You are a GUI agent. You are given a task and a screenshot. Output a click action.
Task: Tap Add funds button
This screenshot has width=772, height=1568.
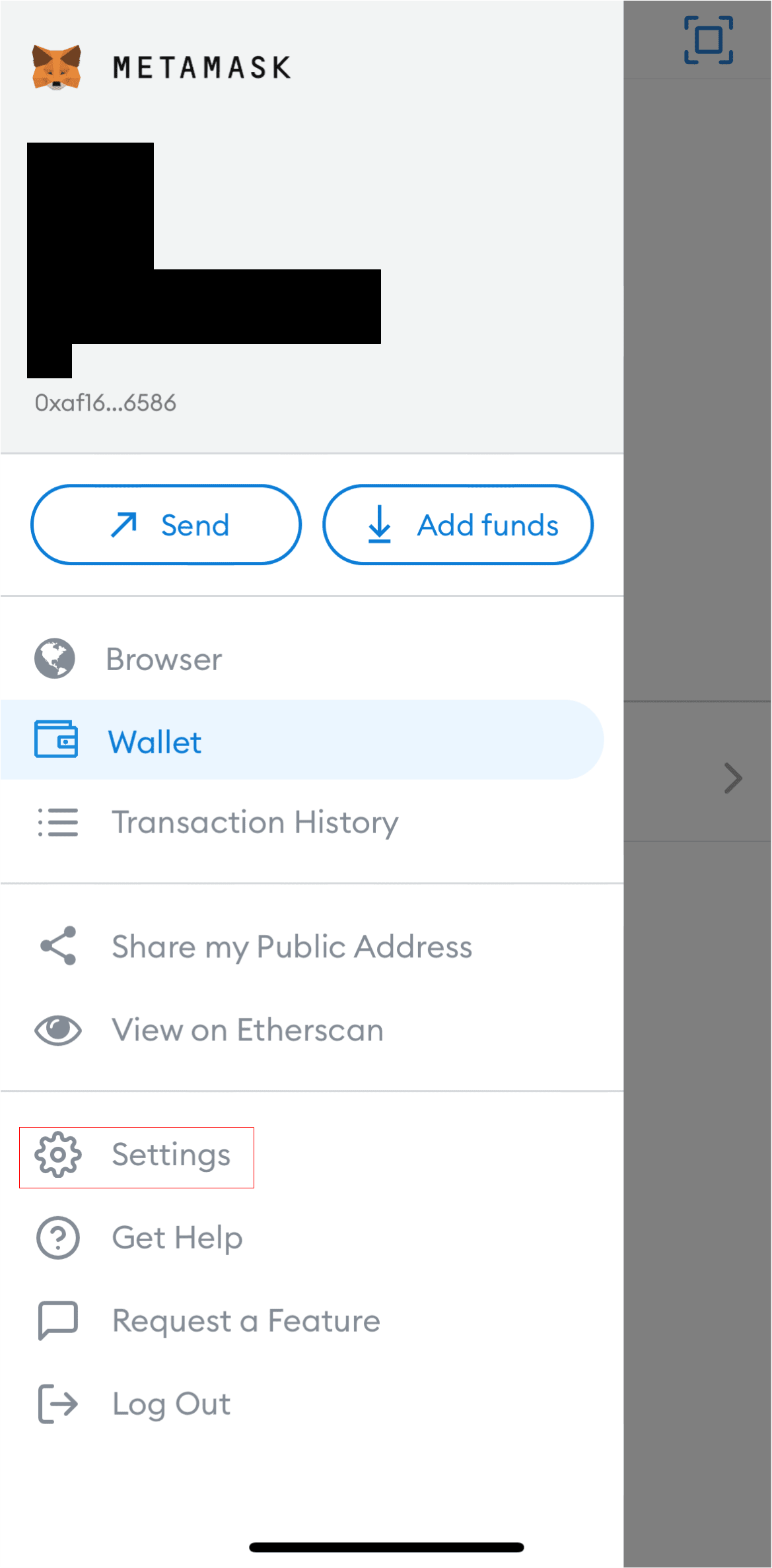(x=458, y=525)
